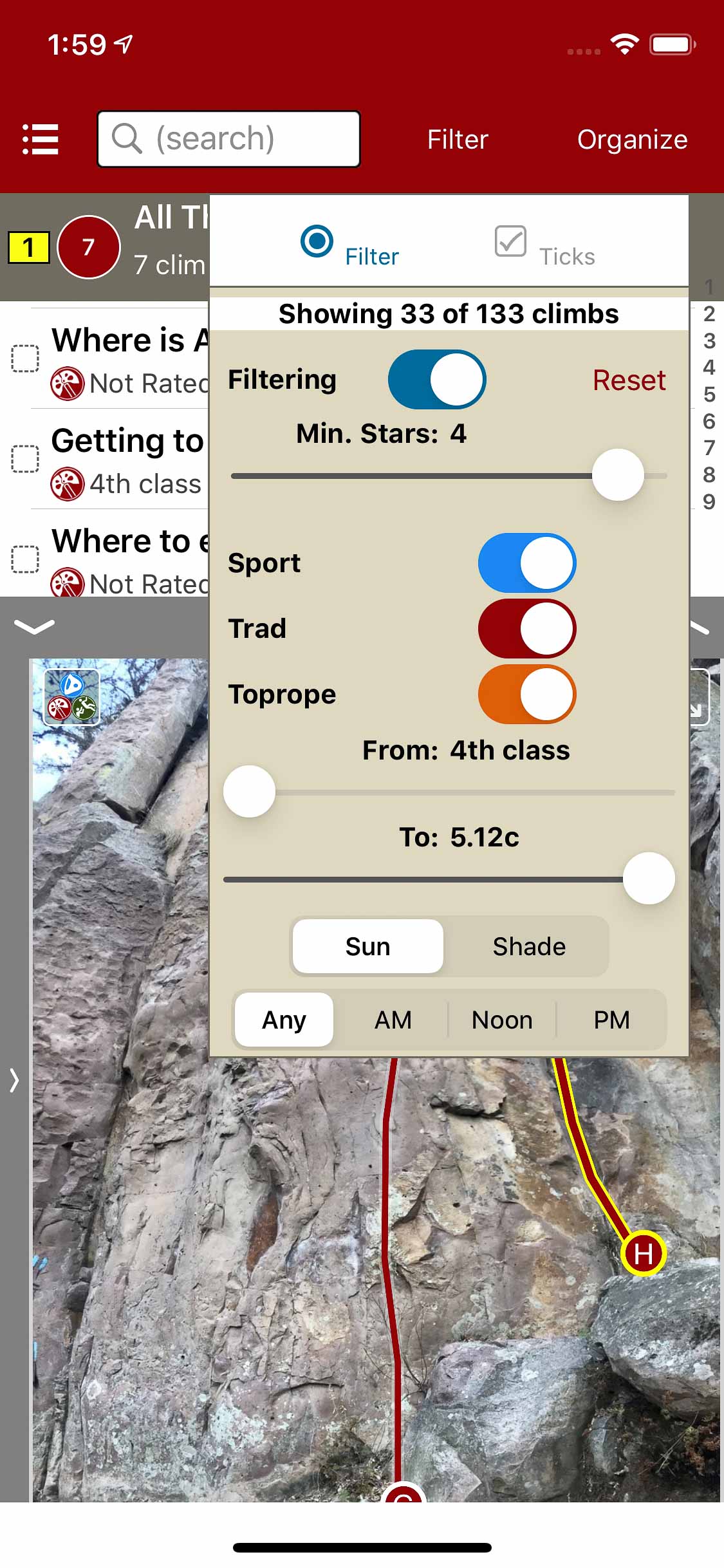
Task: Tap the search field
Action: (228, 139)
